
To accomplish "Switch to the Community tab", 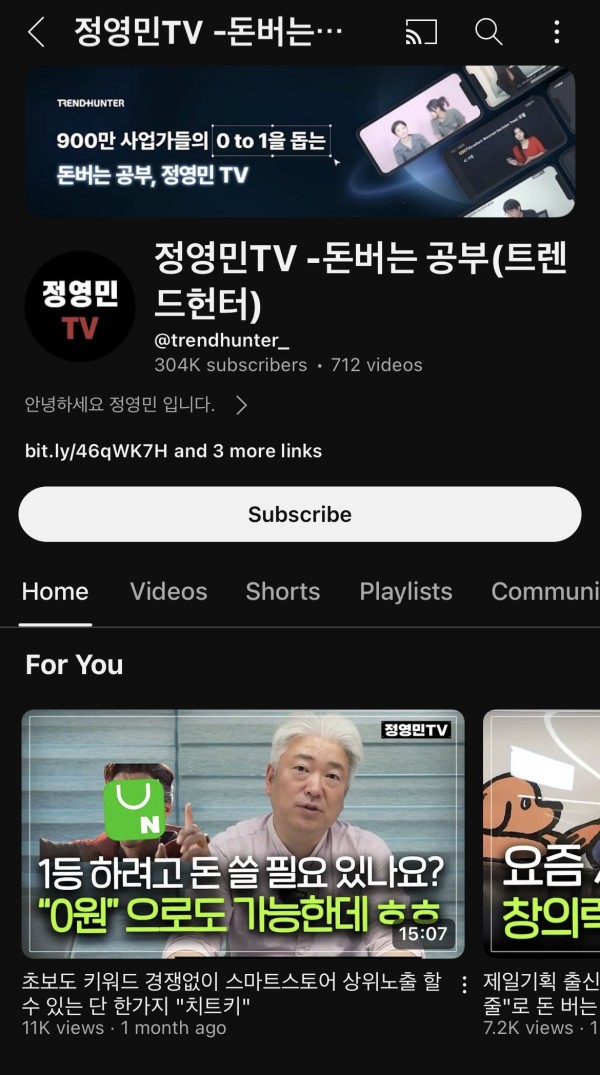I will tap(545, 592).
